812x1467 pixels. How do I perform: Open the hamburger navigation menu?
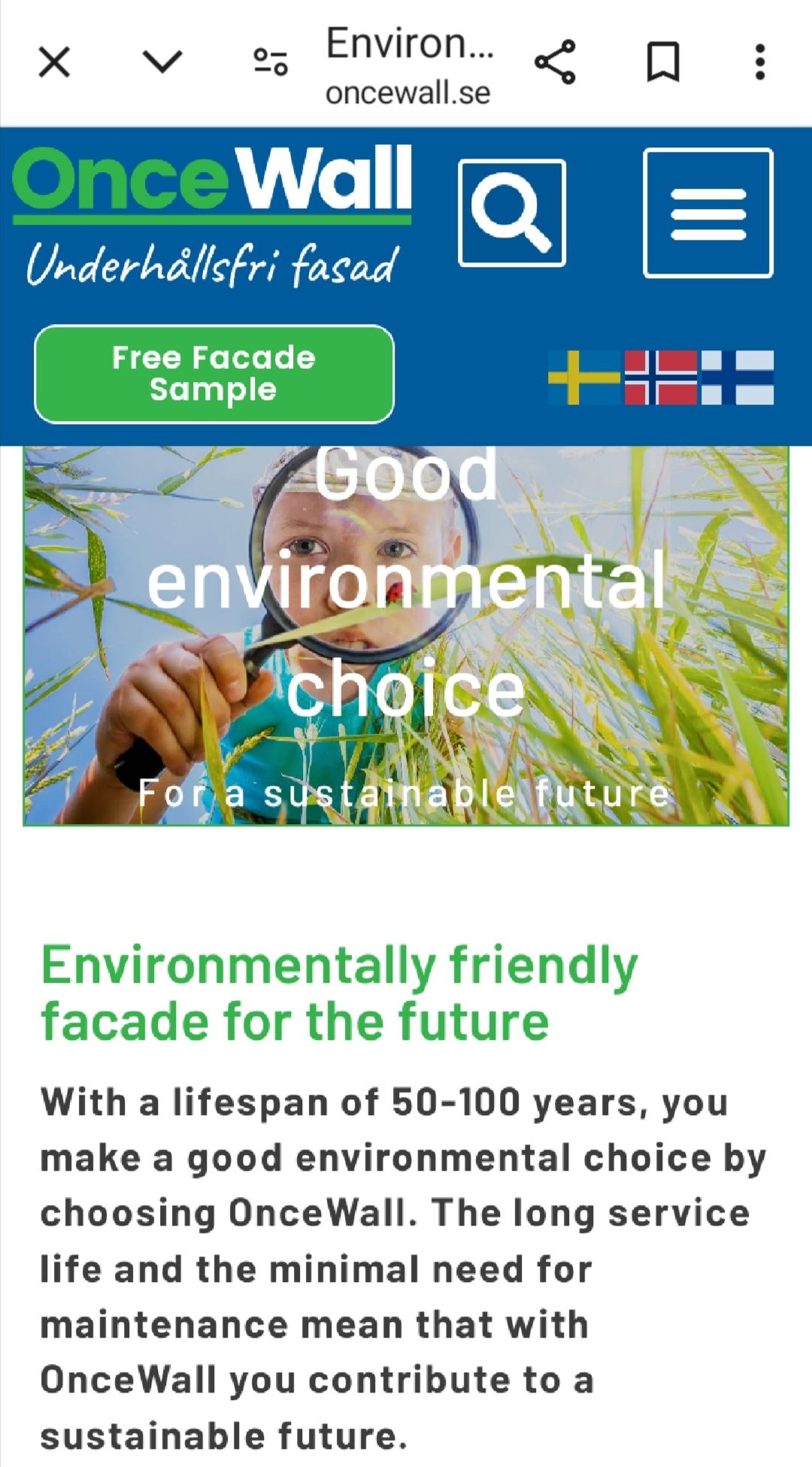click(x=707, y=214)
